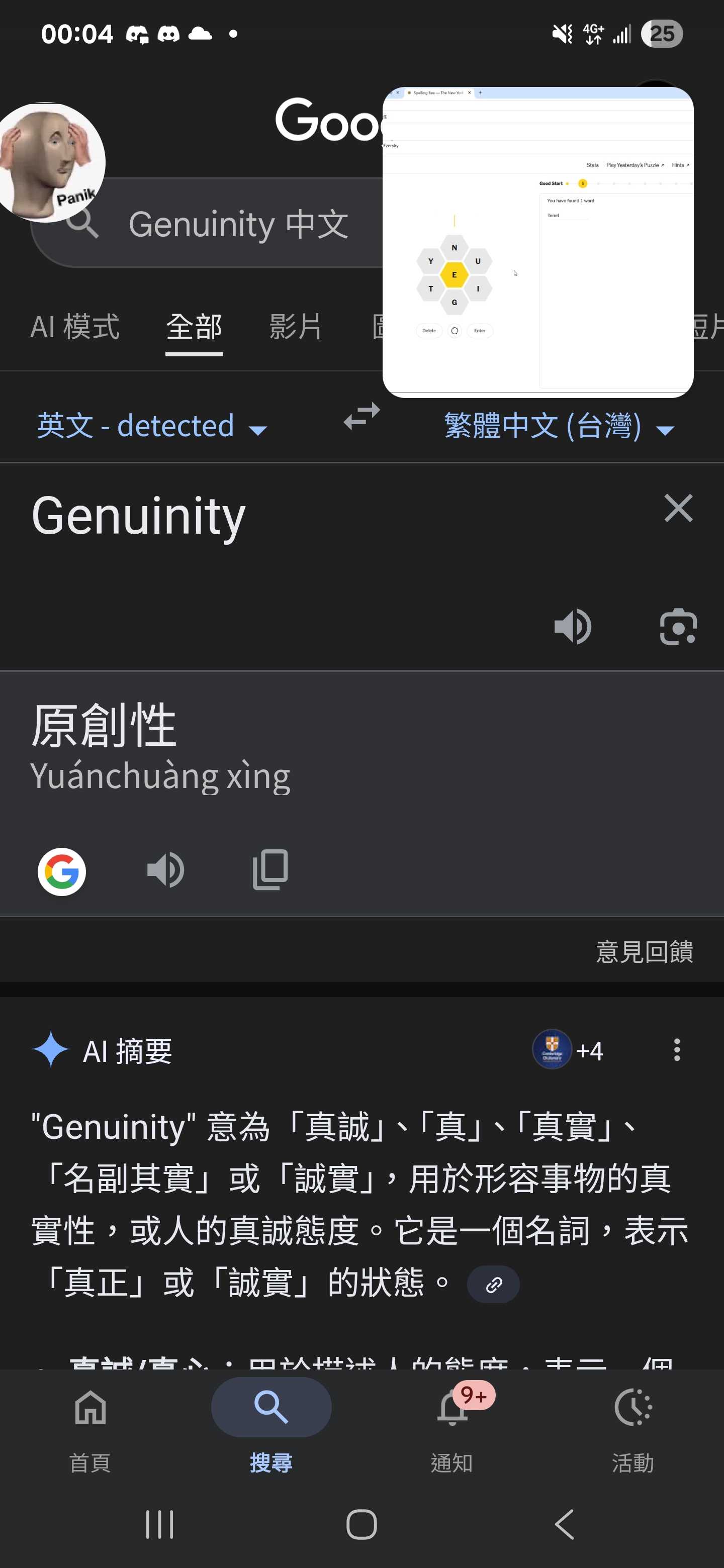
Task: Open the Genuinity 中文 search box
Action: (x=237, y=225)
